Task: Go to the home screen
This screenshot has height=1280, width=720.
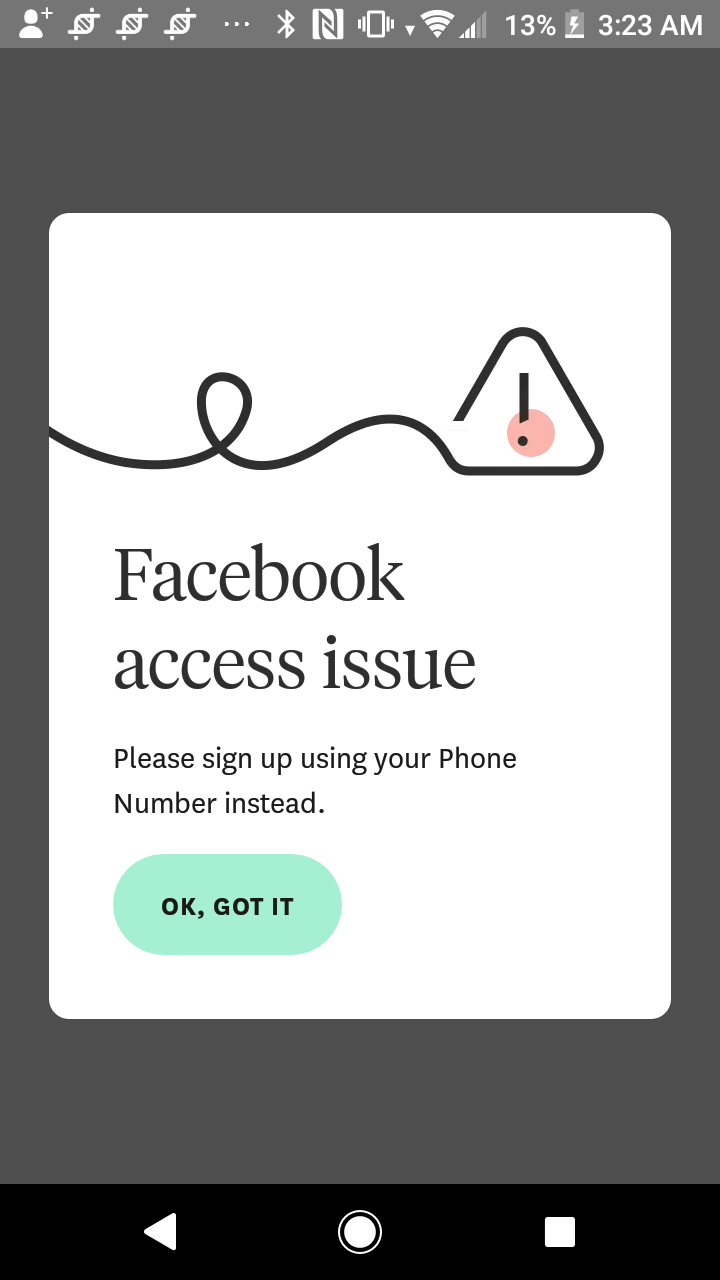Action: [360, 1231]
